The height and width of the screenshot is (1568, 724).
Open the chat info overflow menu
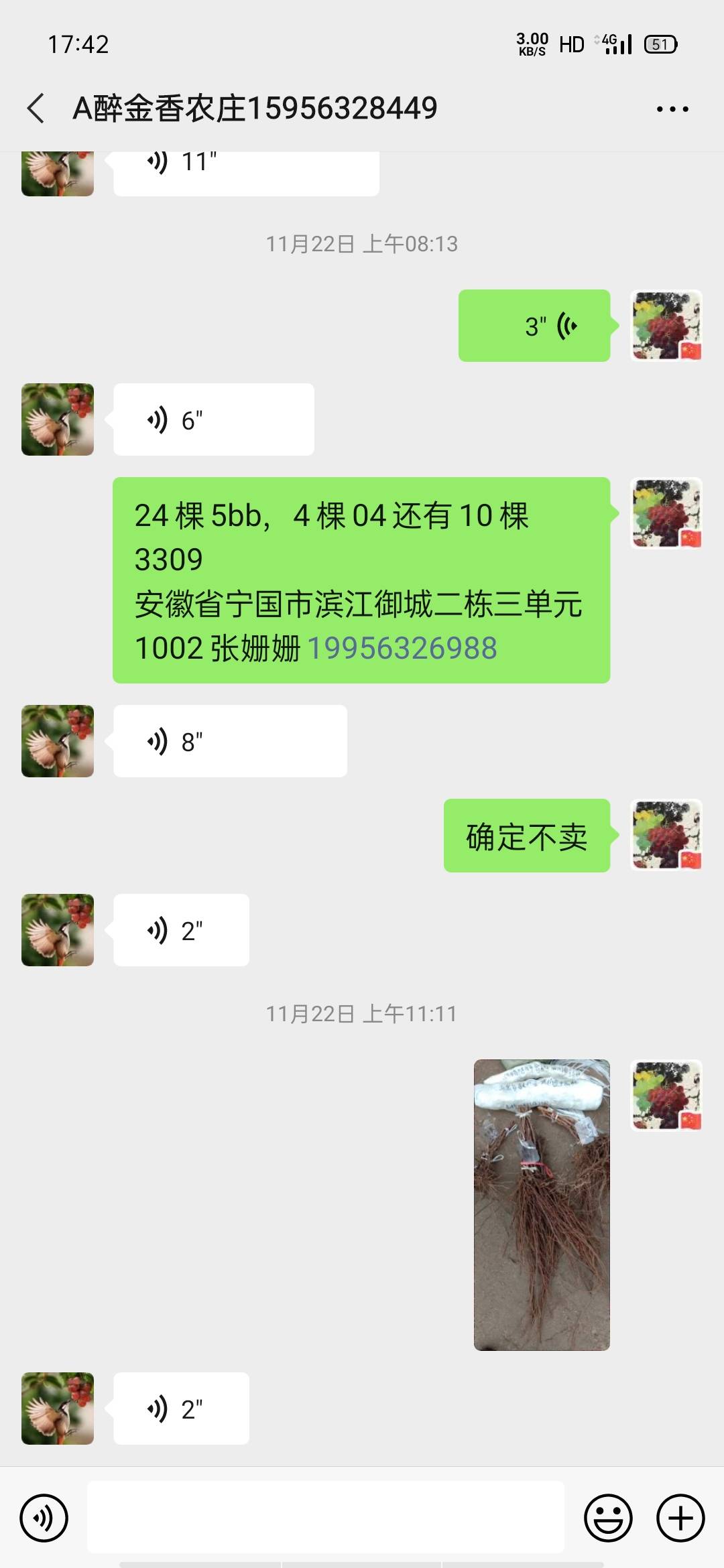[x=672, y=109]
